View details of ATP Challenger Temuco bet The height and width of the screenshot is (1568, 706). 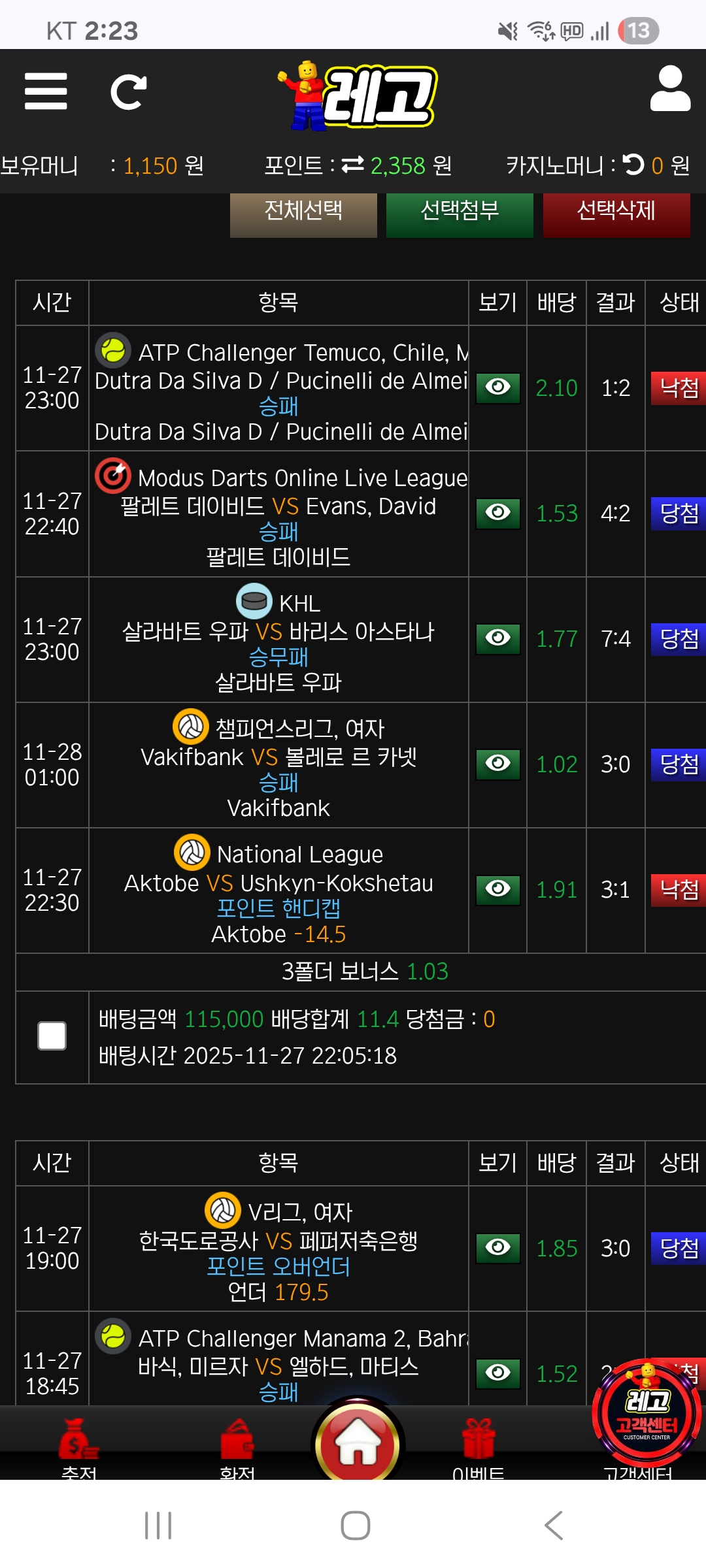tap(497, 388)
